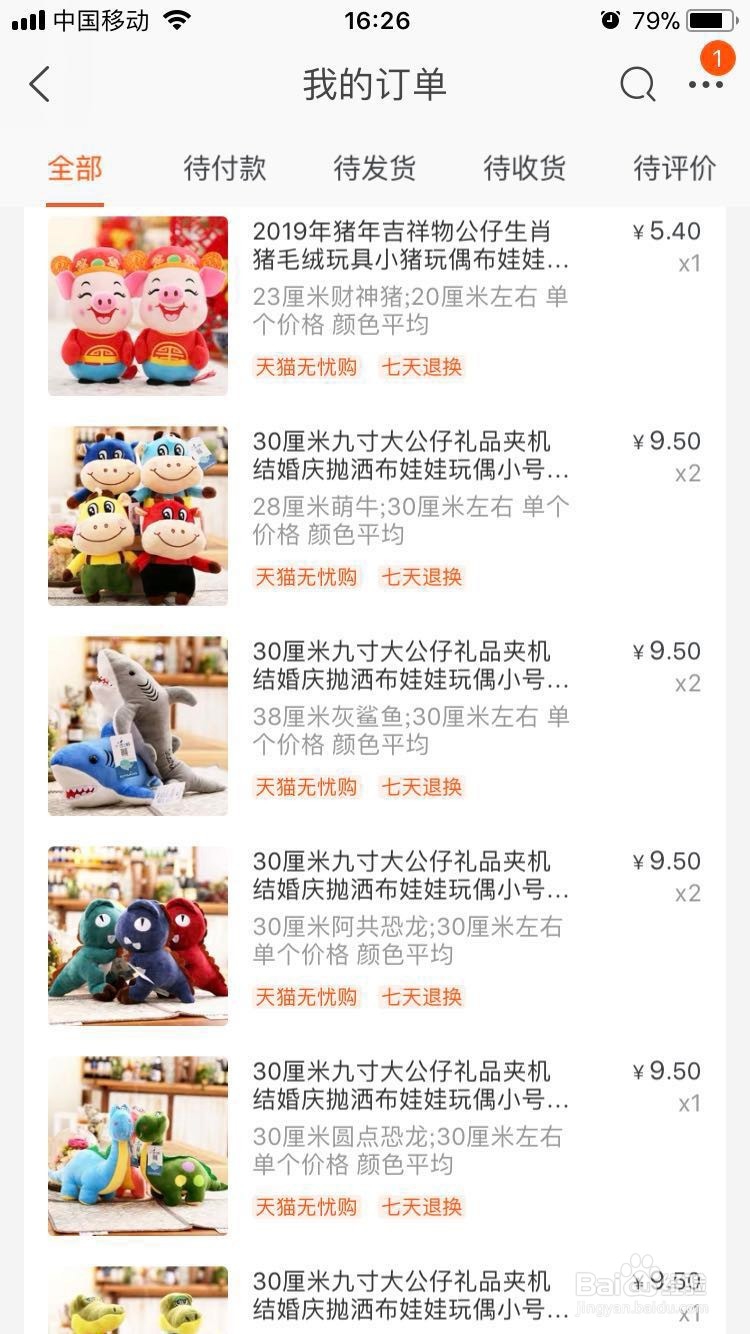
Task: Tap the dinosaur plush product thumbnail
Action: pos(137,935)
